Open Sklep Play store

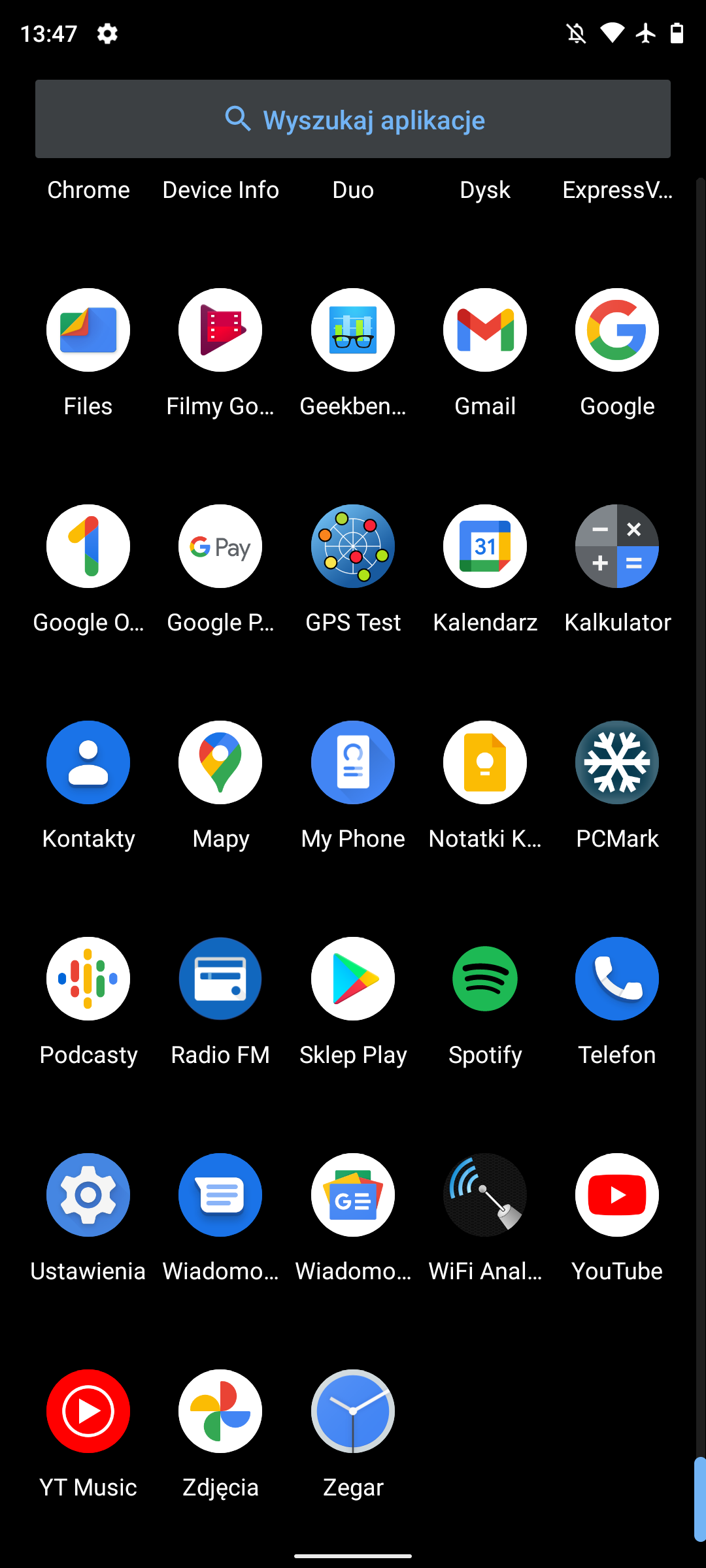tap(353, 979)
